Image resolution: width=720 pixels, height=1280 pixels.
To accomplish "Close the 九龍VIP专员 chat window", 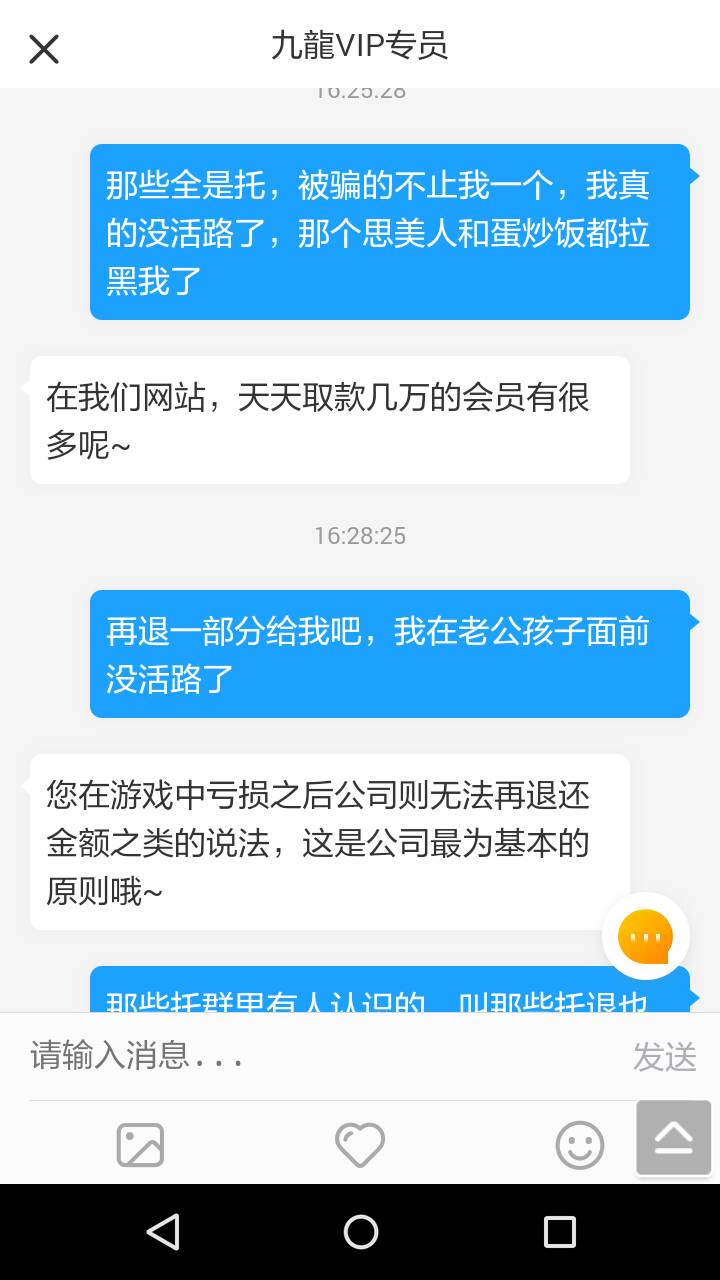I will pos(44,48).
